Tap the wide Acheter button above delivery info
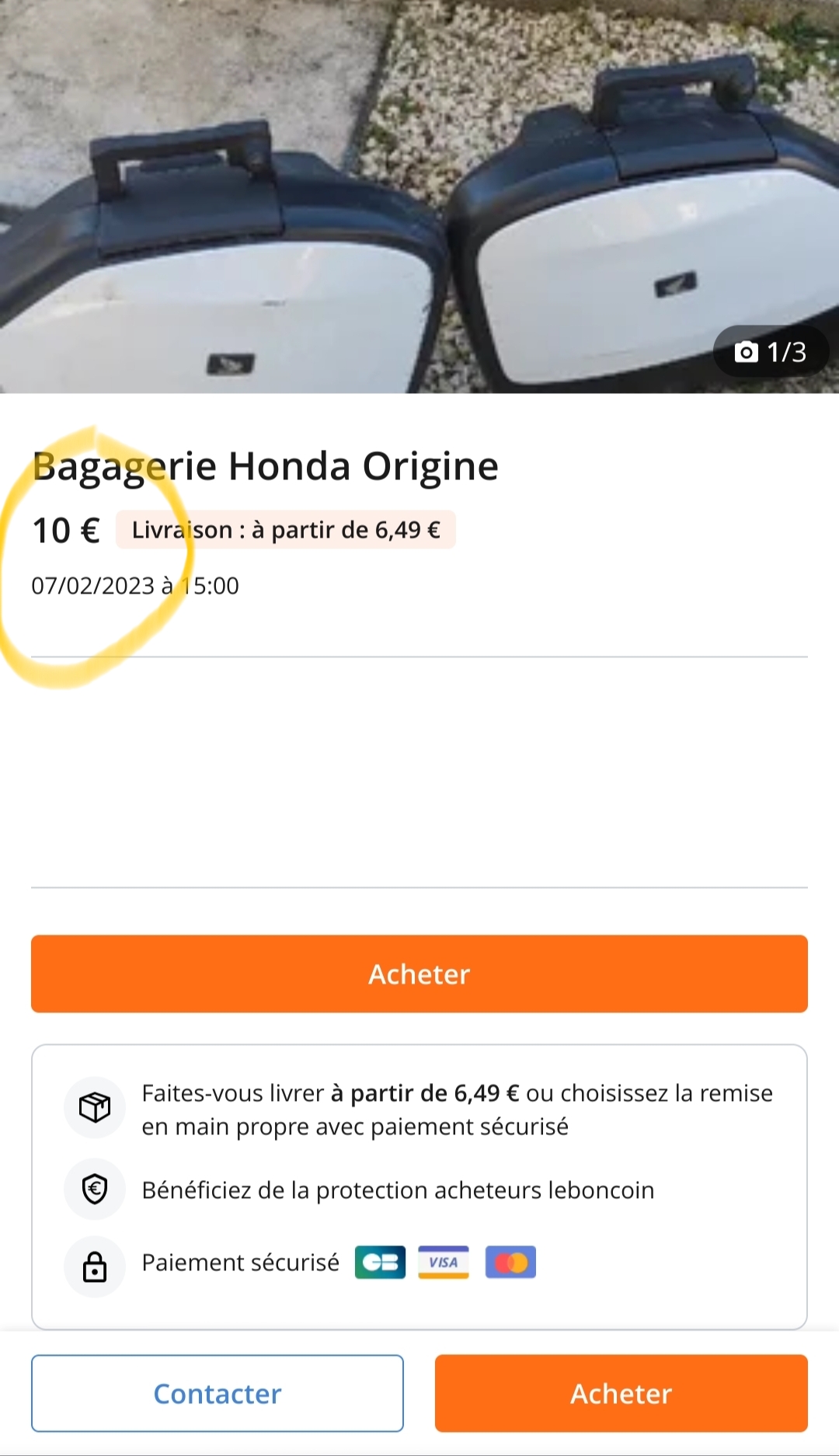 click(x=419, y=974)
